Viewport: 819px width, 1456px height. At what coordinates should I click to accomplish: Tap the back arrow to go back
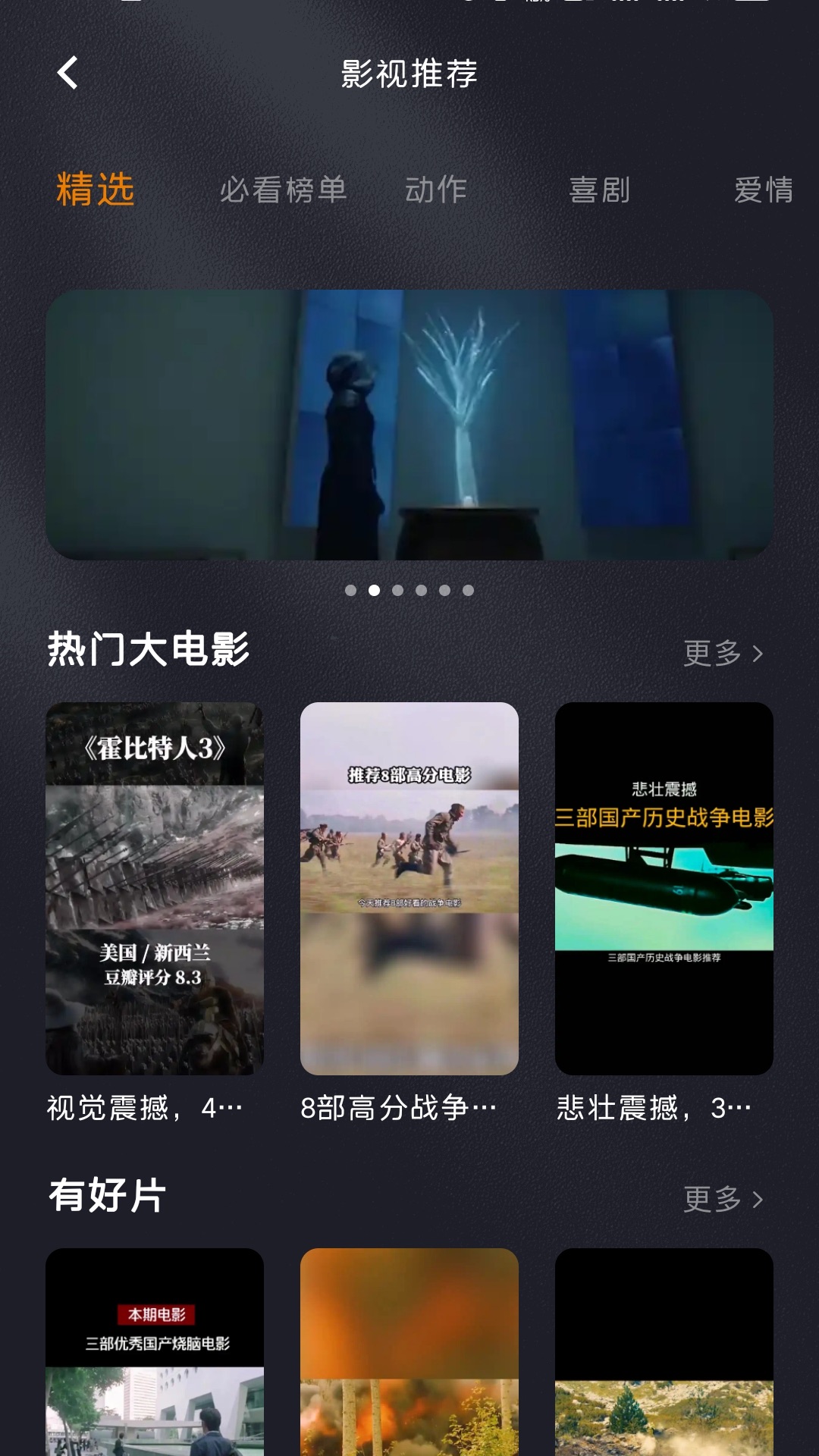[x=68, y=74]
